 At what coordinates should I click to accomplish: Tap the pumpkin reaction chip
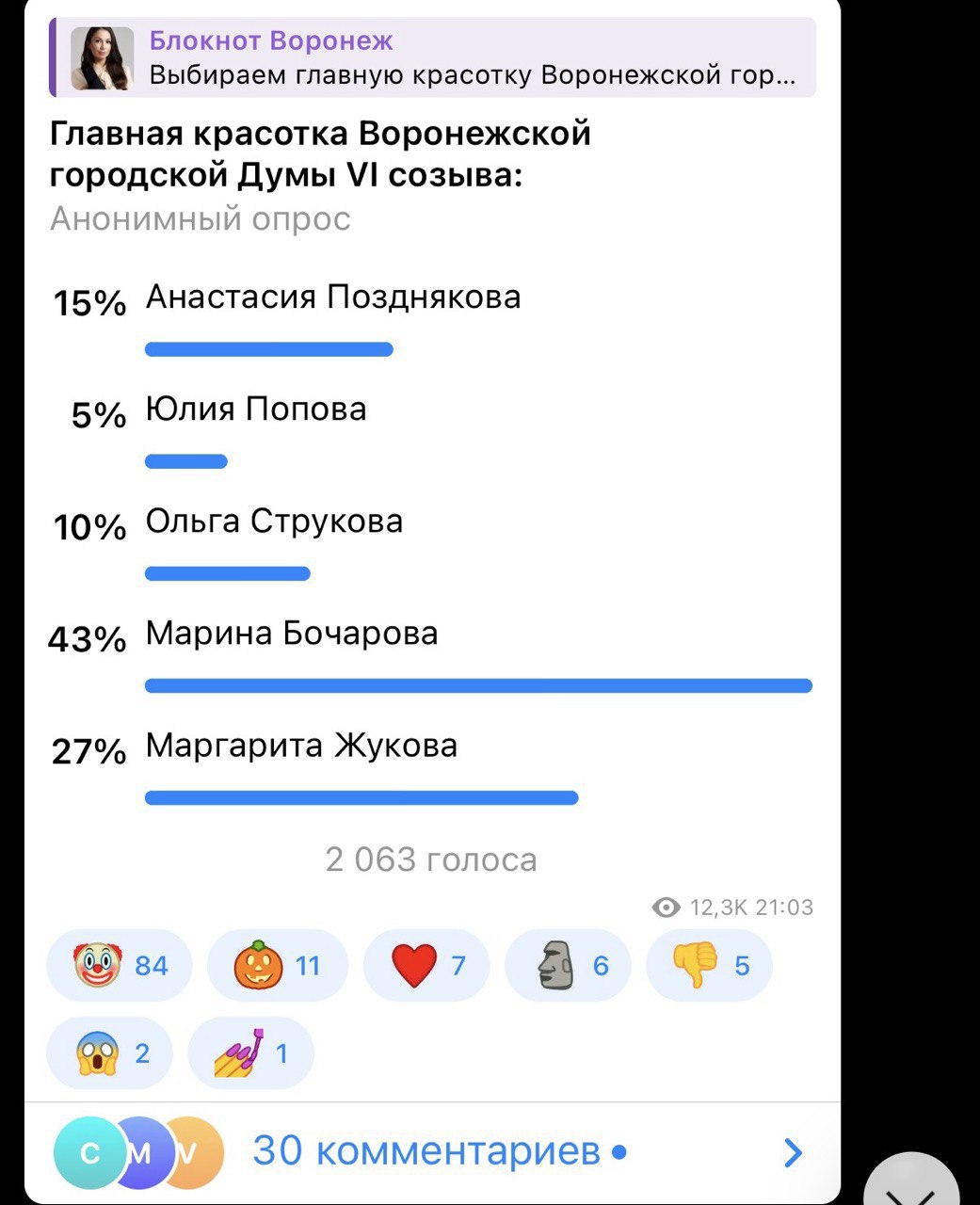277,965
